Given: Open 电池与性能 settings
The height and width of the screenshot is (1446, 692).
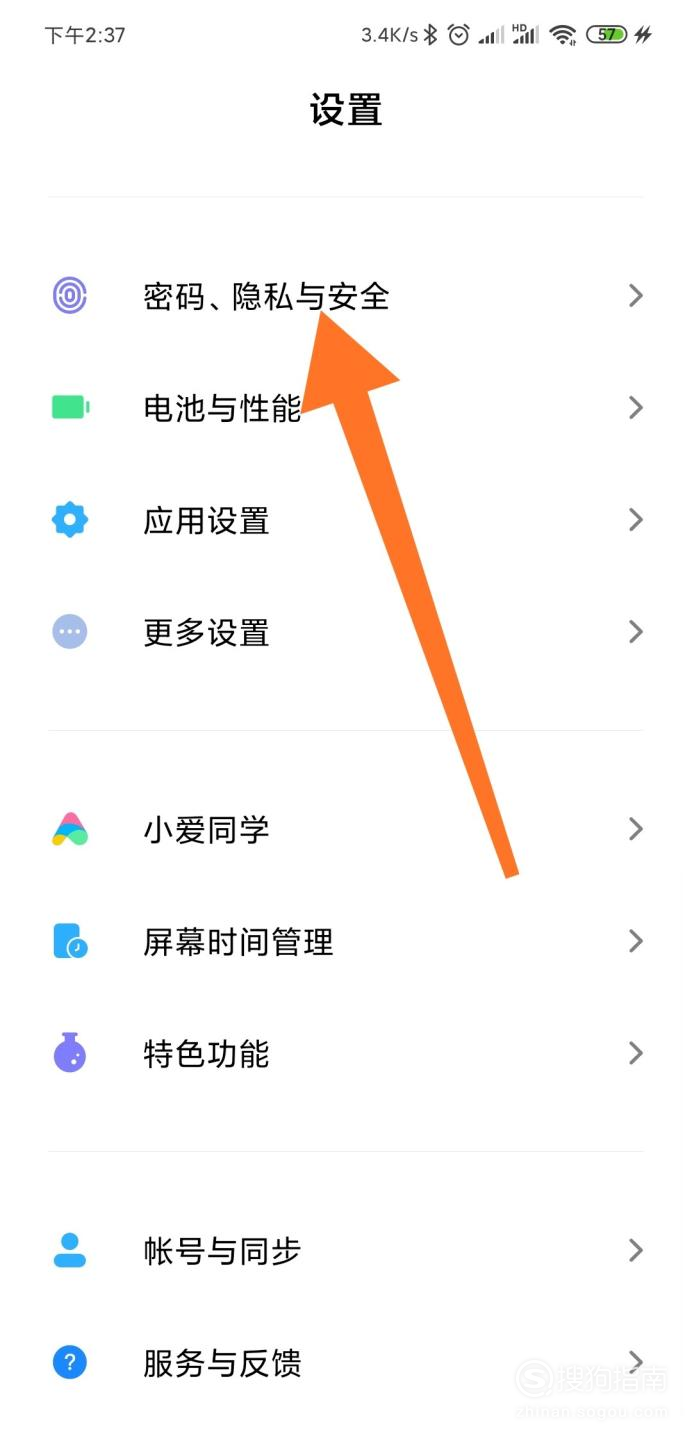Looking at the screenshot, I should coord(346,408).
